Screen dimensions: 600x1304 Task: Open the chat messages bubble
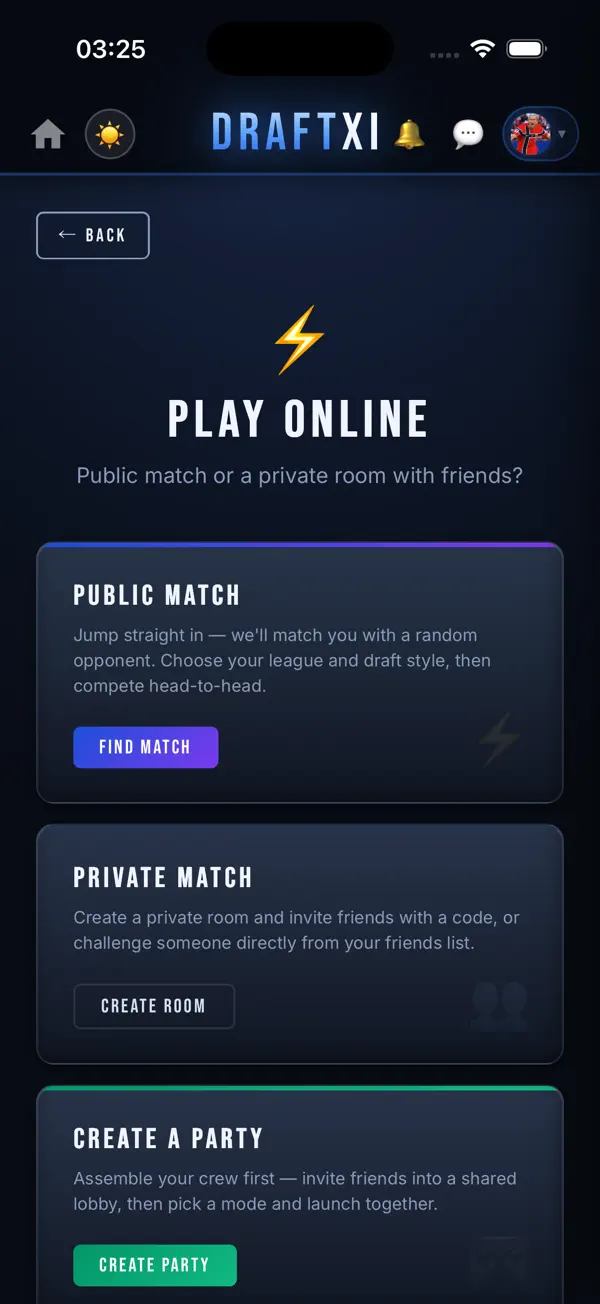[468, 134]
